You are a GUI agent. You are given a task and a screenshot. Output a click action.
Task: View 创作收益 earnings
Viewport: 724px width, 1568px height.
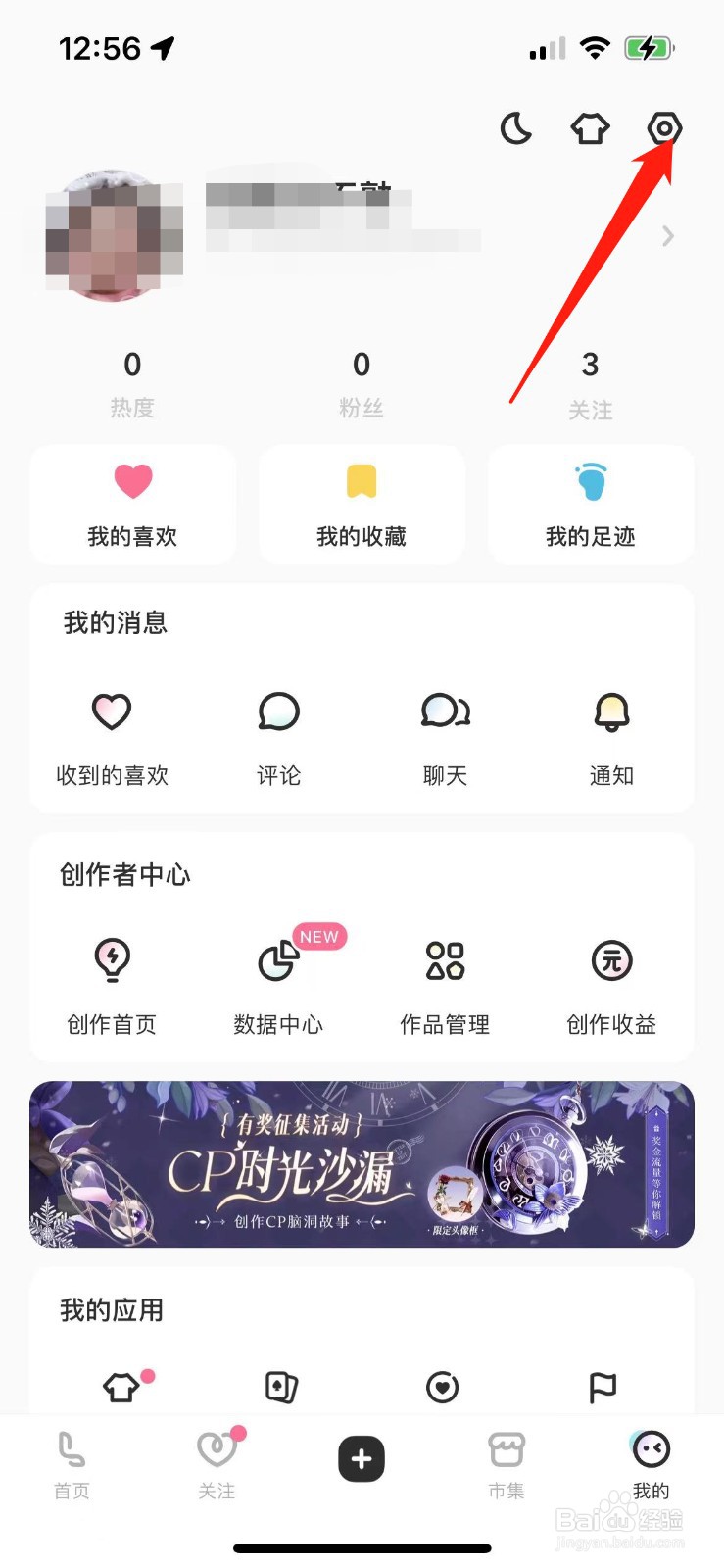click(x=611, y=985)
